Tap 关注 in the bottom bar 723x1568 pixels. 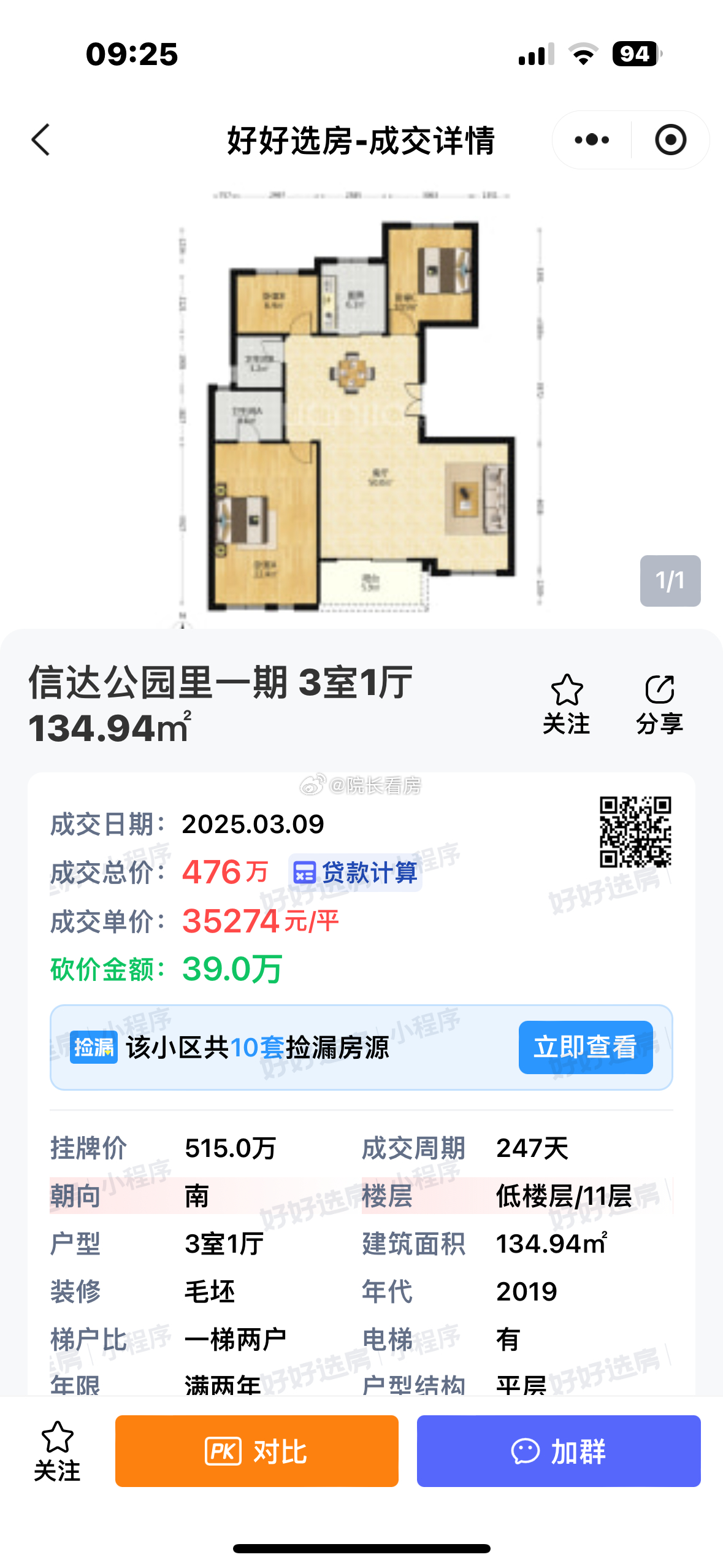point(57,1451)
